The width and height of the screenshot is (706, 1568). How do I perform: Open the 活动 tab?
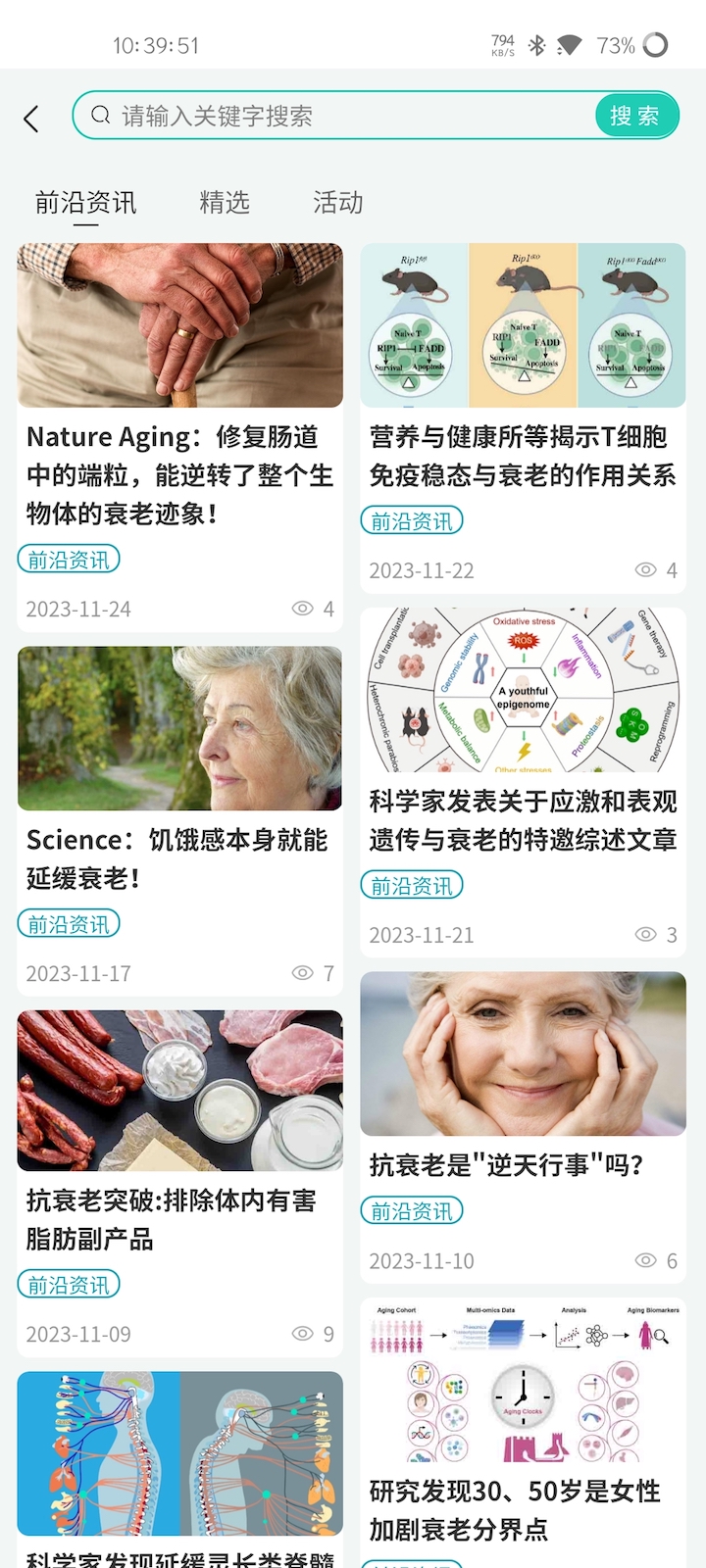tap(337, 203)
